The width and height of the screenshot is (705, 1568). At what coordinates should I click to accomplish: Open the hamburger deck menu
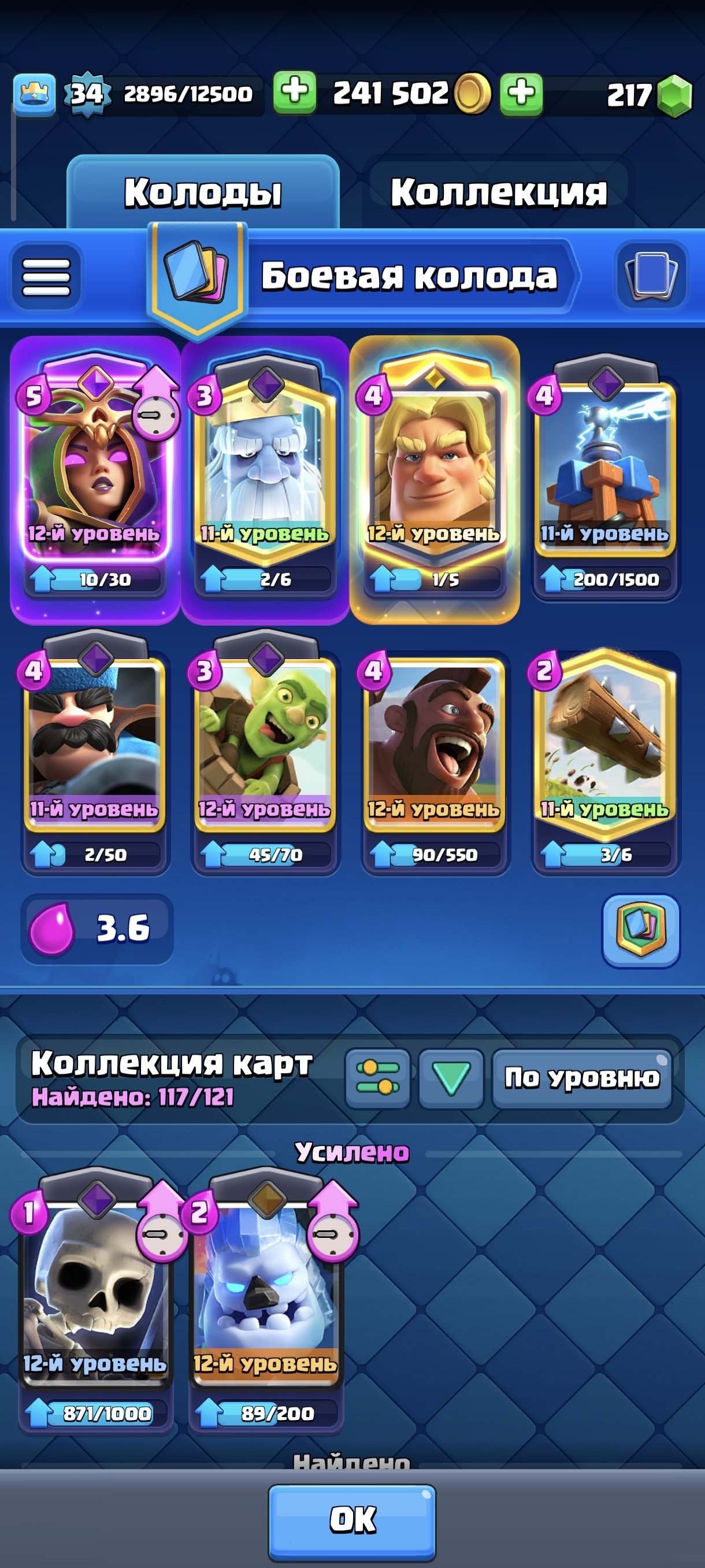(x=46, y=277)
